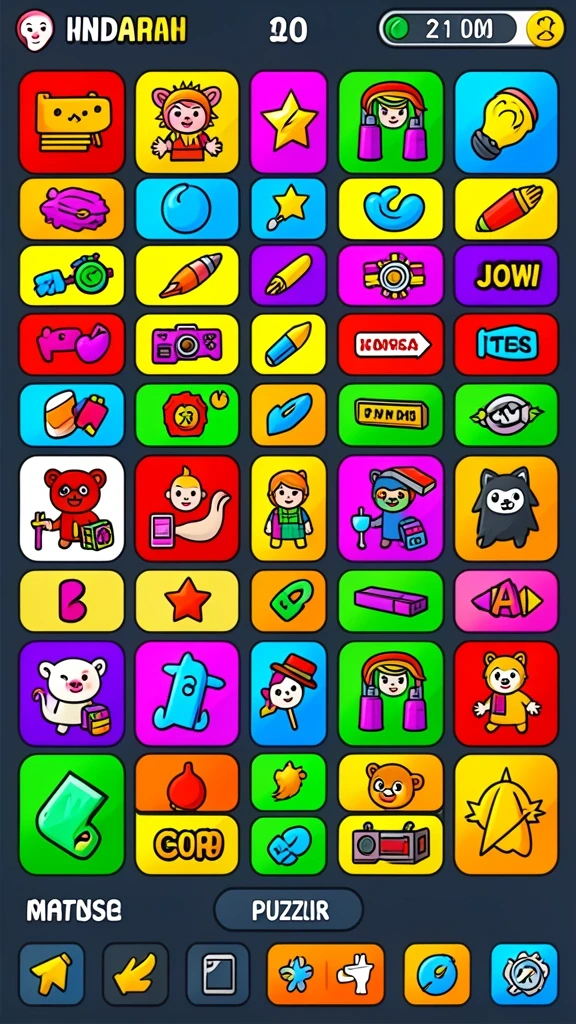Tap the yellow profile coin button
This screenshot has width=576, height=1024.
pos(545,29)
